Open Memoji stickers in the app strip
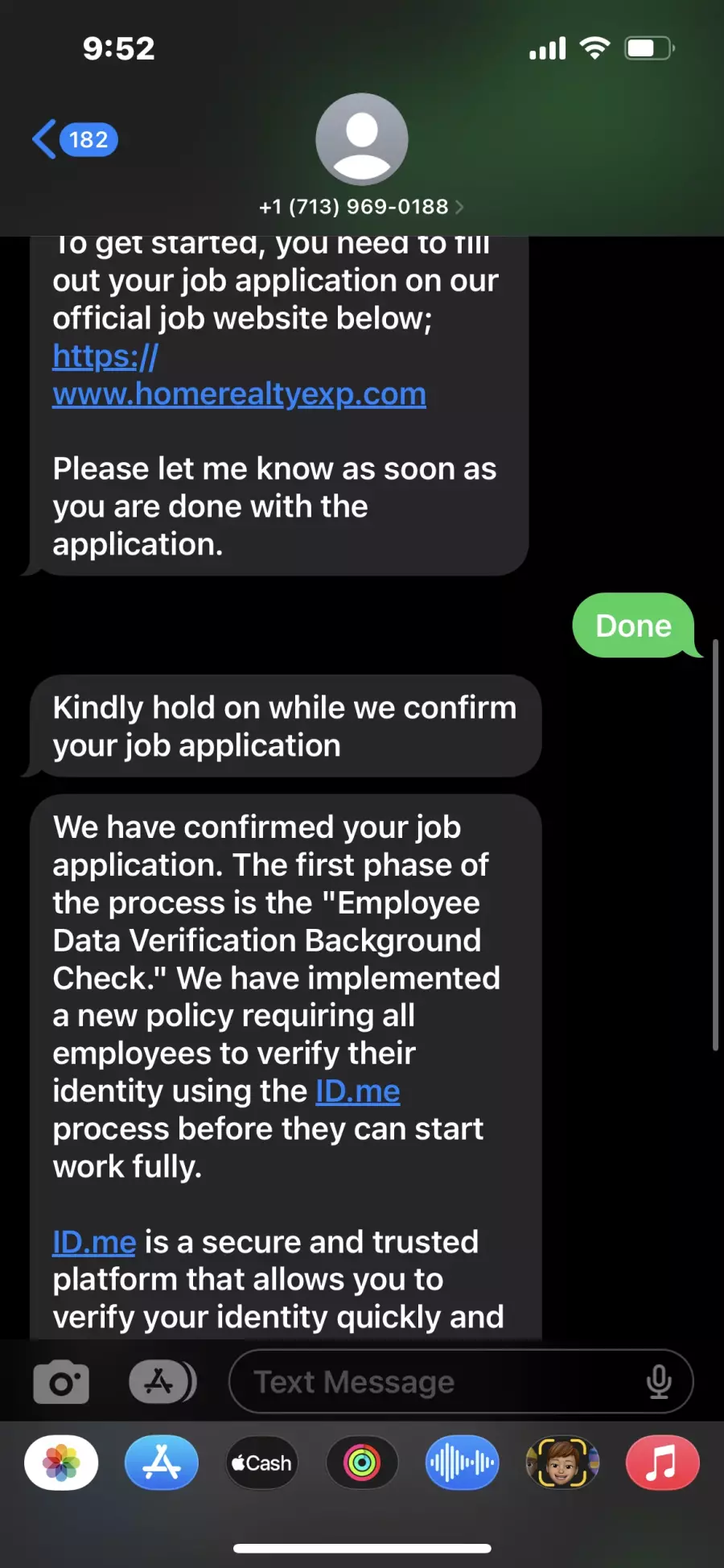724x1568 pixels. [x=562, y=1463]
